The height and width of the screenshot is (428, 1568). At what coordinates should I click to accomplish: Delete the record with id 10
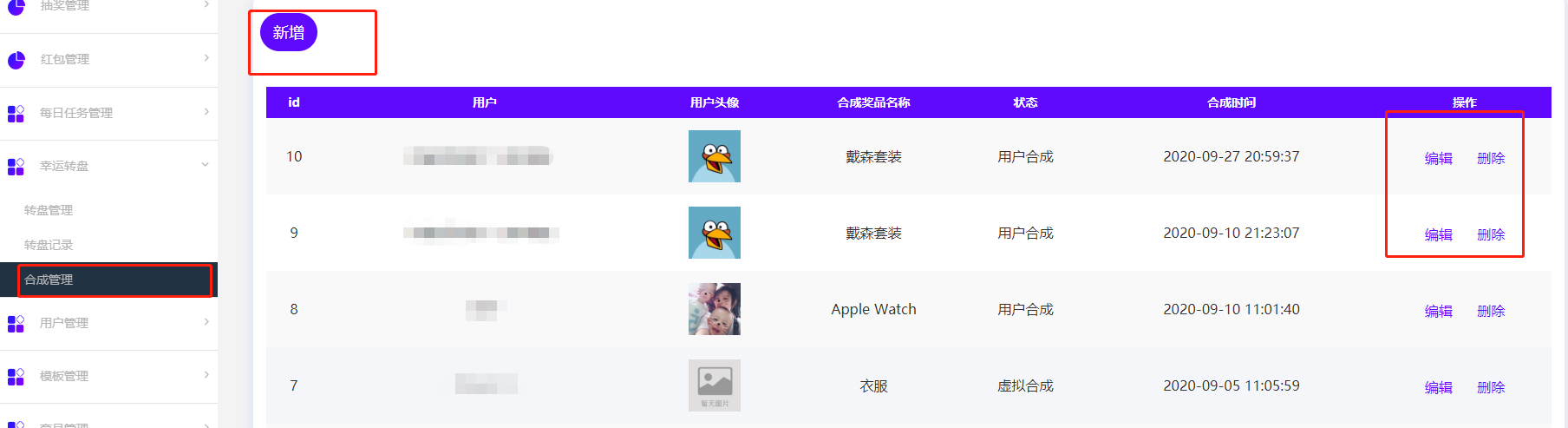pos(1490,158)
